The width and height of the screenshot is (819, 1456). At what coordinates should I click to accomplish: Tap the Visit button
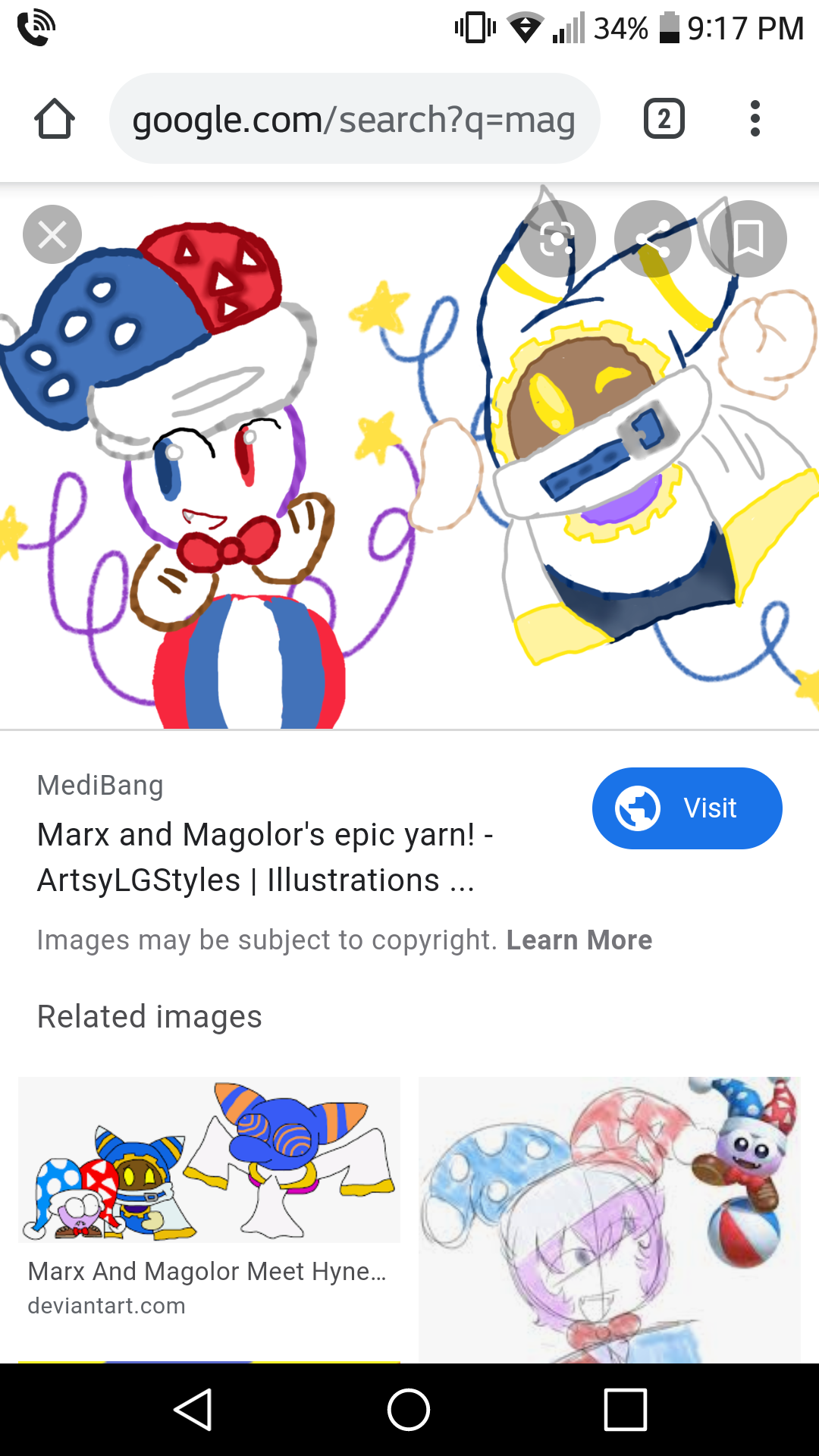[686, 808]
